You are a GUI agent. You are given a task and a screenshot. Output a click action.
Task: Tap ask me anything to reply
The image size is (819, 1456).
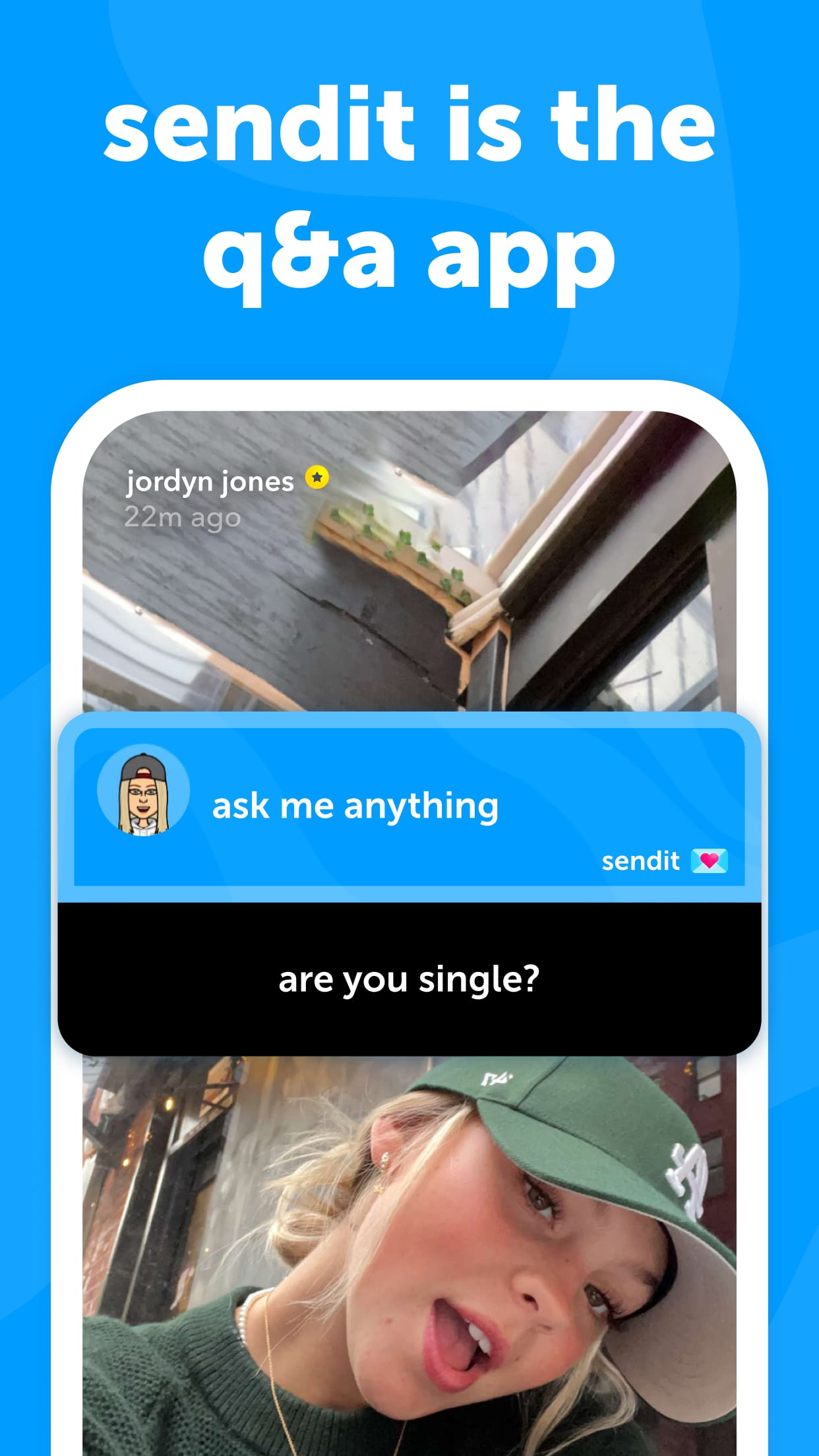click(x=355, y=804)
